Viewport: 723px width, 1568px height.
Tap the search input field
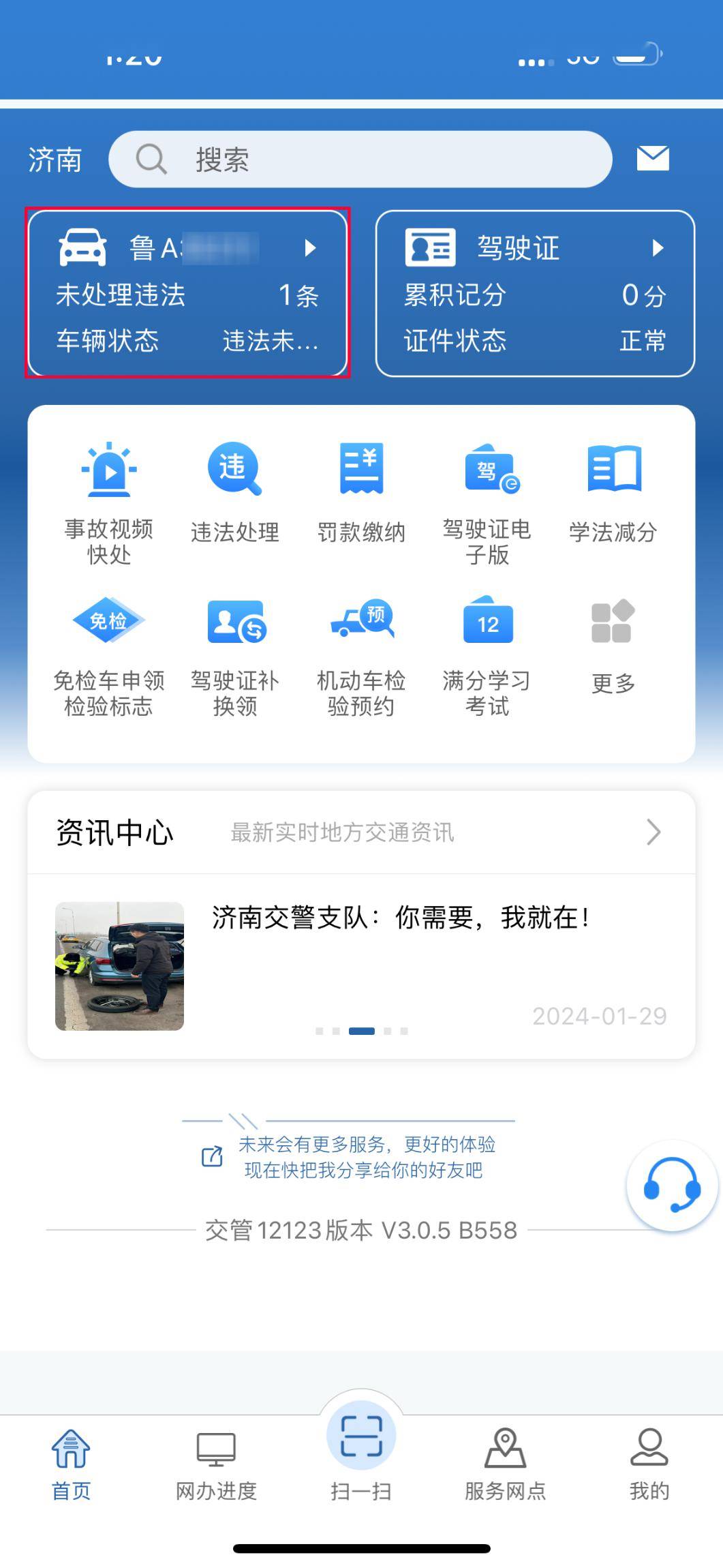pyautogui.click(x=361, y=160)
